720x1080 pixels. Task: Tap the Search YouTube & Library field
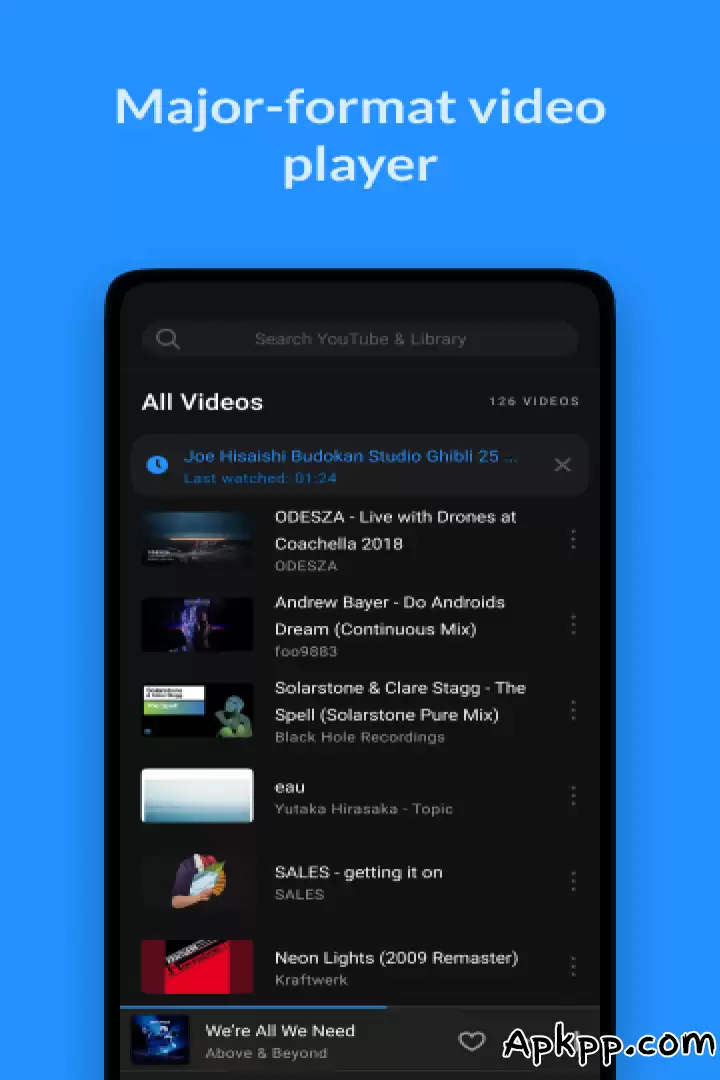360,339
